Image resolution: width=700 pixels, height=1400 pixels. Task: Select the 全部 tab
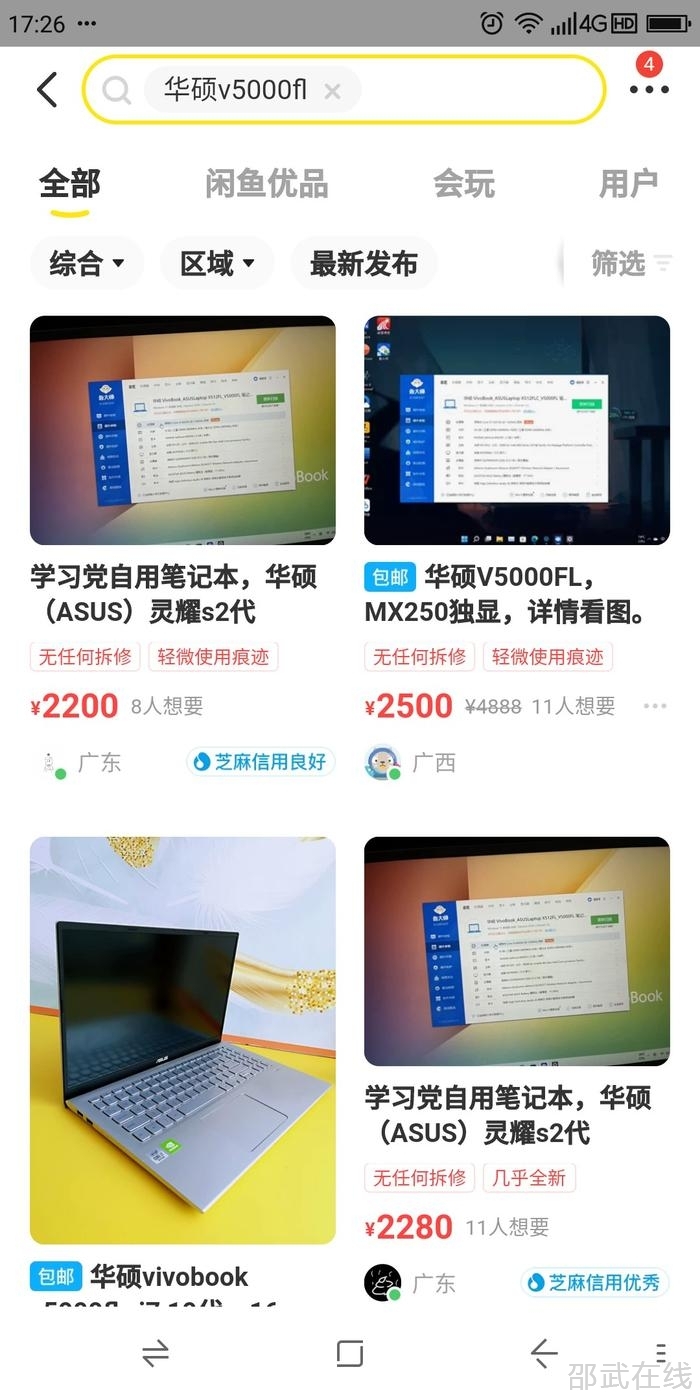(70, 184)
